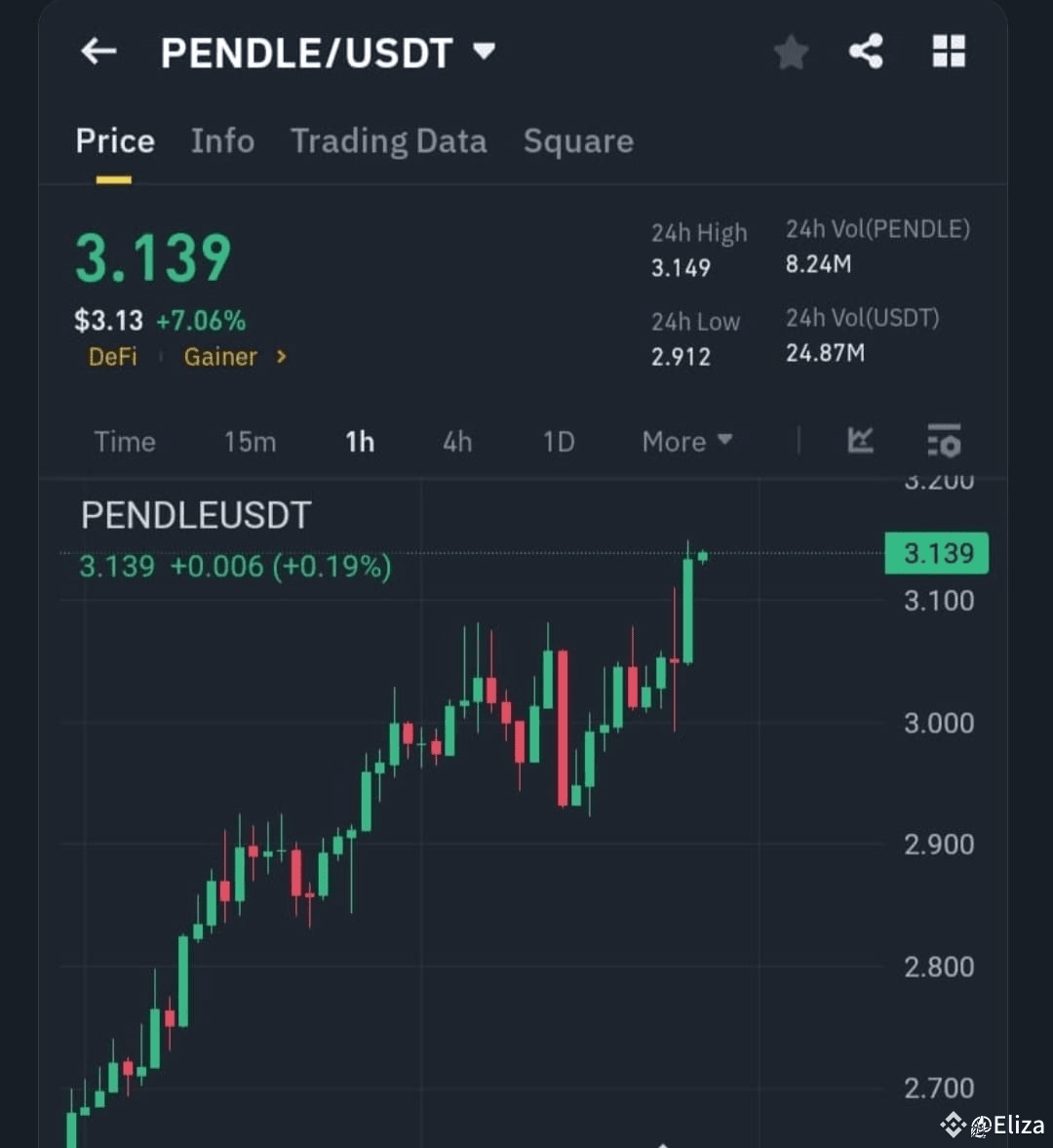
Task: Click the green 3.139 price marker on axis
Action: 936,553
